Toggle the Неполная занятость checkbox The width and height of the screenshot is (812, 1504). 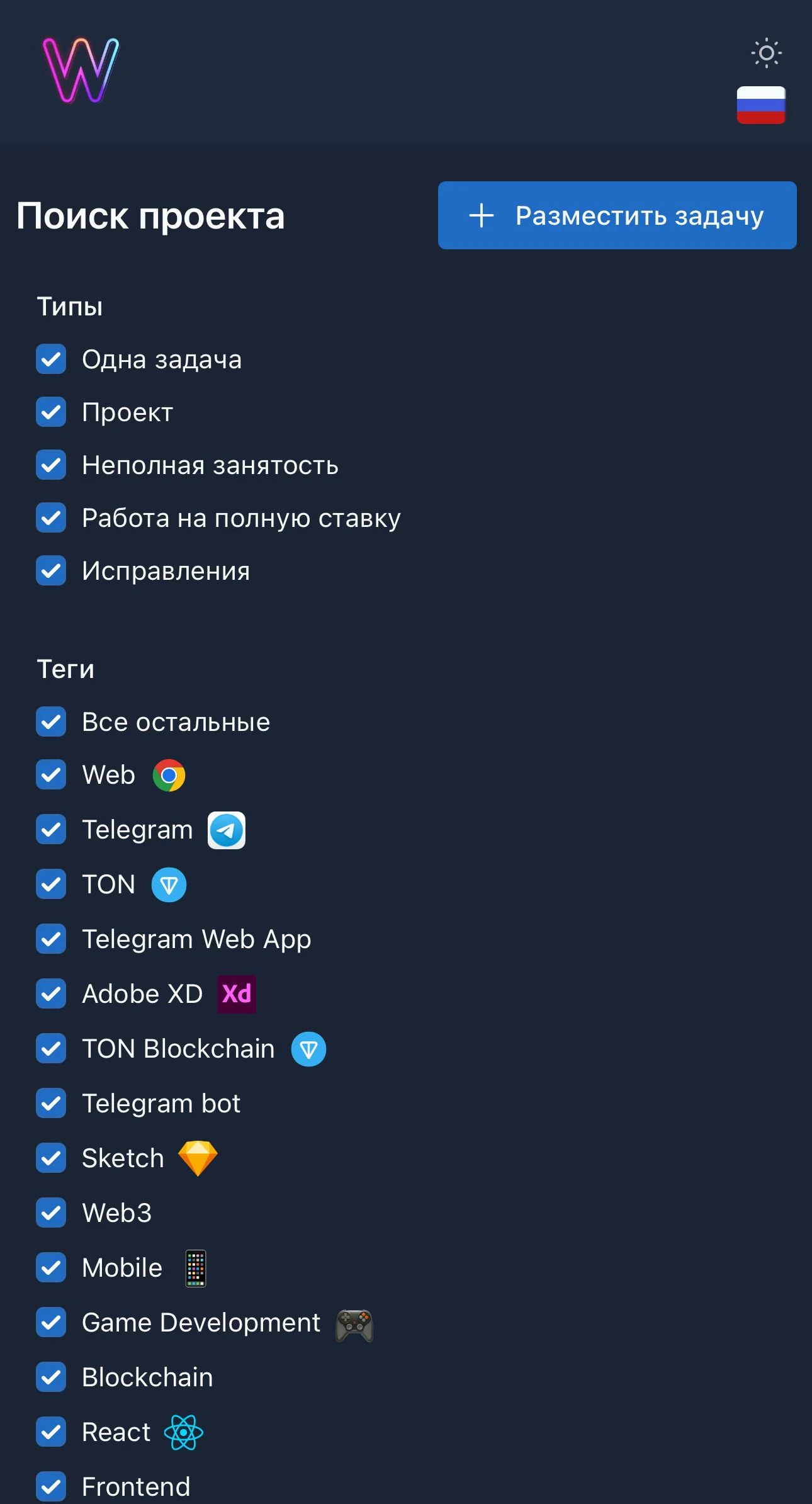51,465
